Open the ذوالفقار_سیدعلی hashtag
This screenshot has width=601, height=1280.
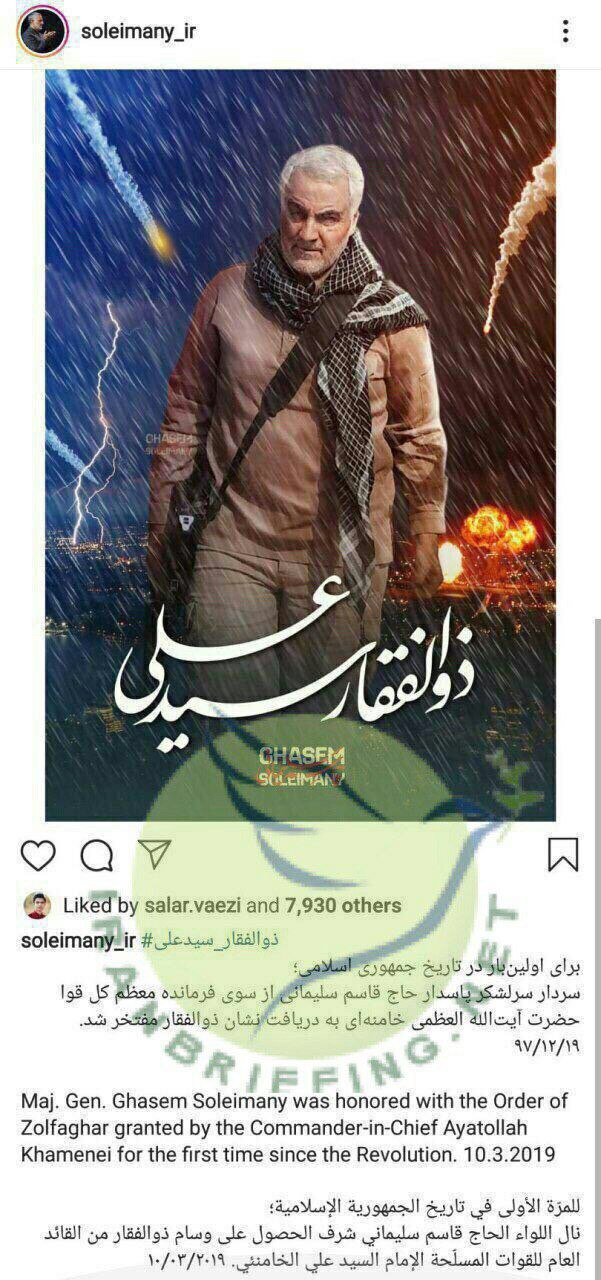click(210, 939)
